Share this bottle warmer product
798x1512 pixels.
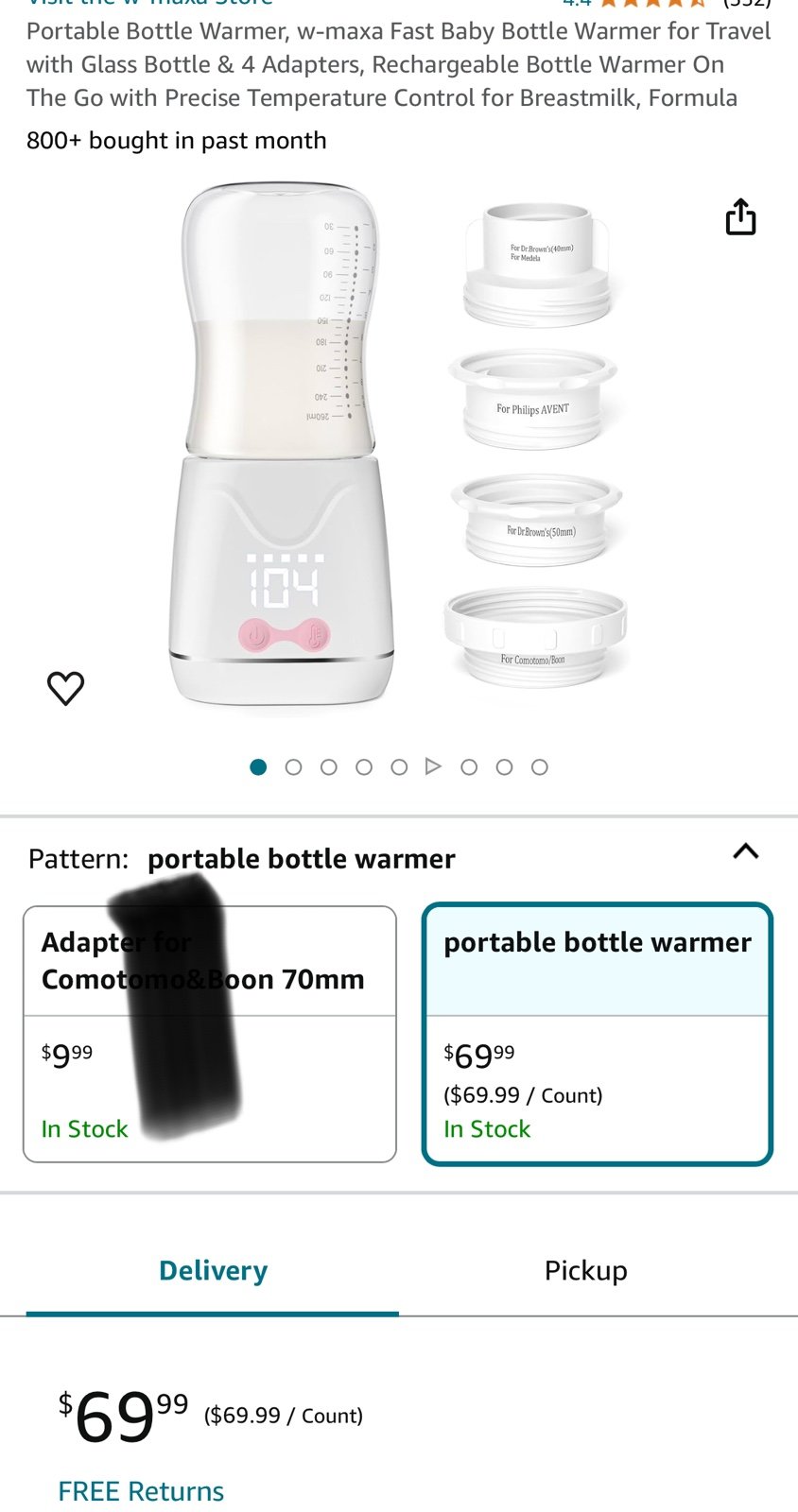point(740,216)
